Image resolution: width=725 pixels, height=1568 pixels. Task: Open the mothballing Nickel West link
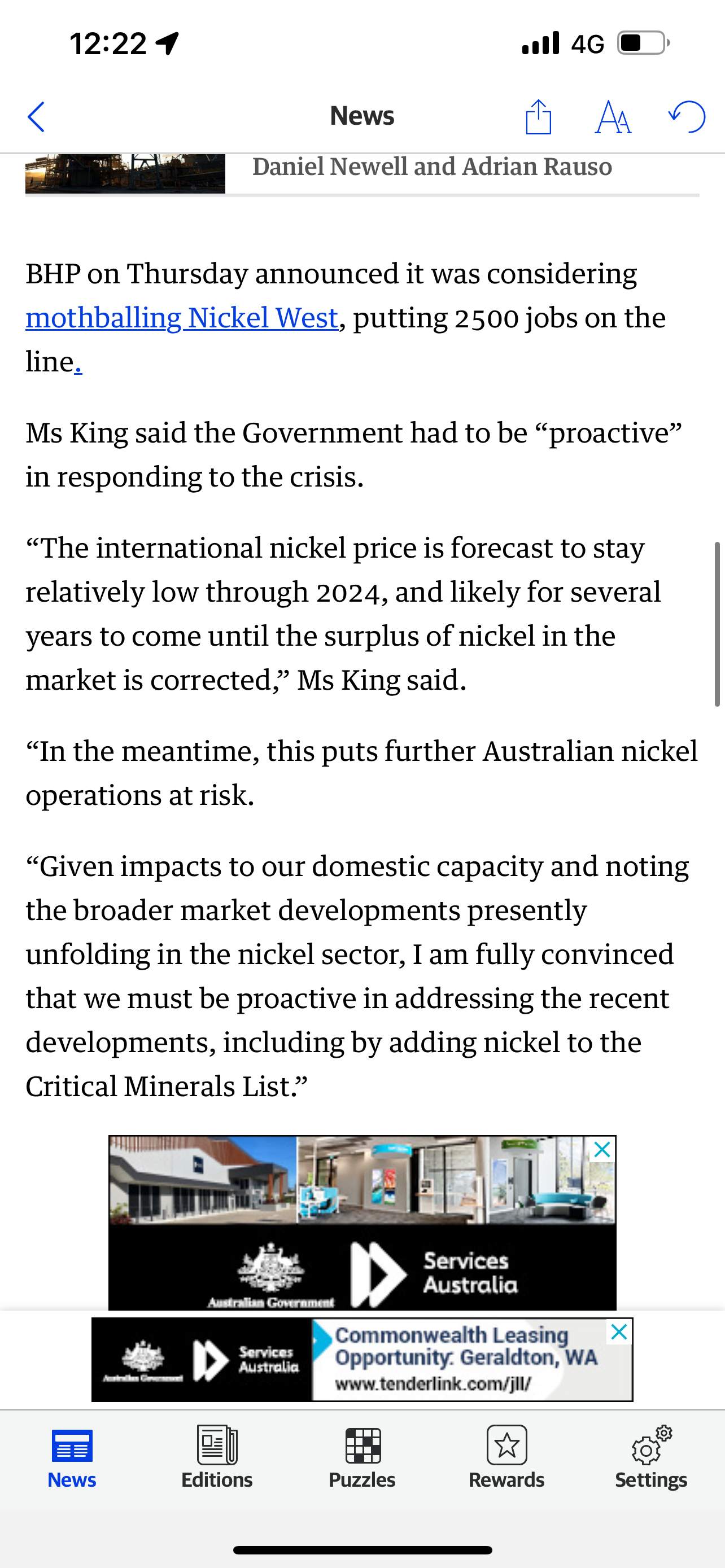[182, 318]
